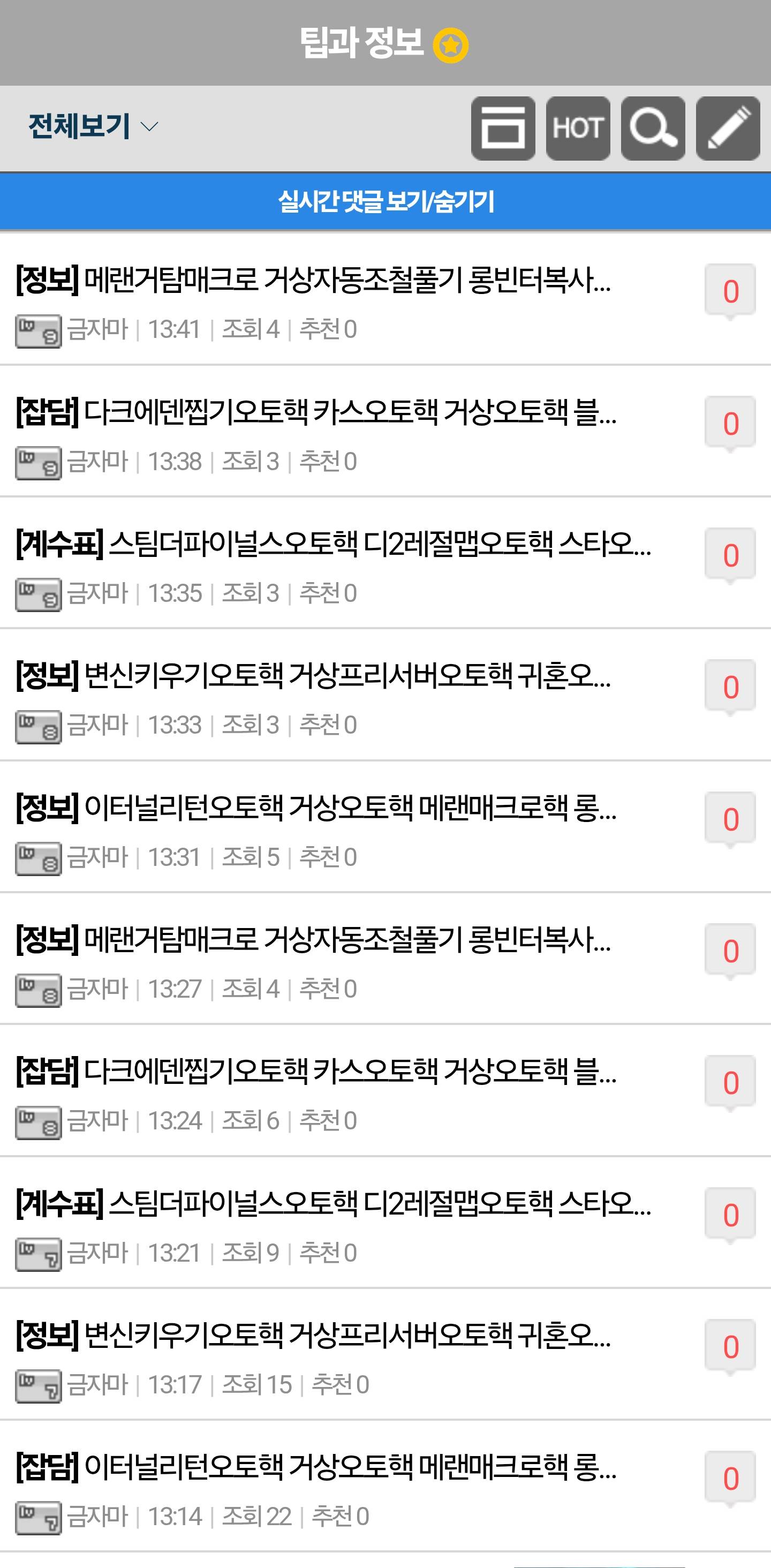Expand the 전체보기 category dropdown
Viewport: 771px width, 1568px height.
click(93, 126)
